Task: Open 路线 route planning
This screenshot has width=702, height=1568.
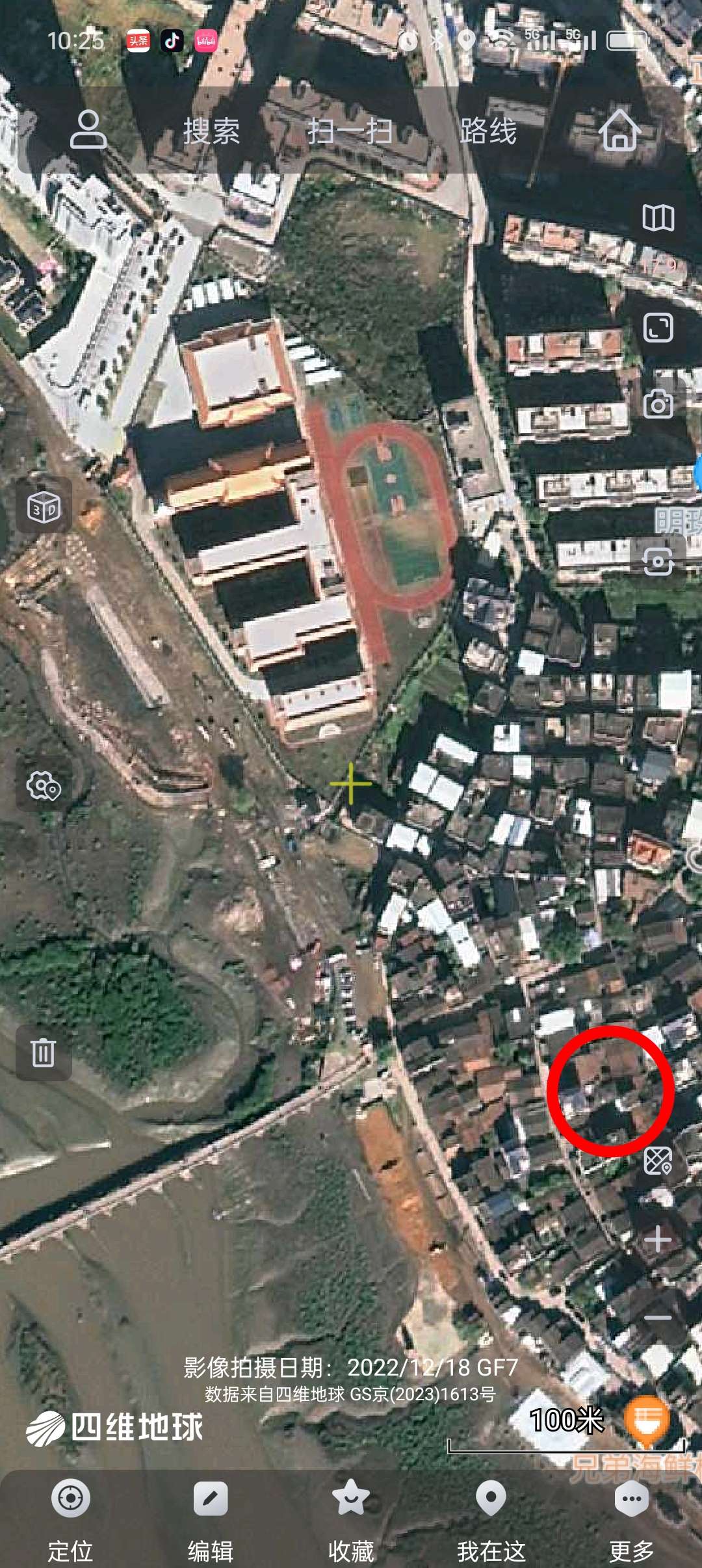Action: (x=488, y=131)
